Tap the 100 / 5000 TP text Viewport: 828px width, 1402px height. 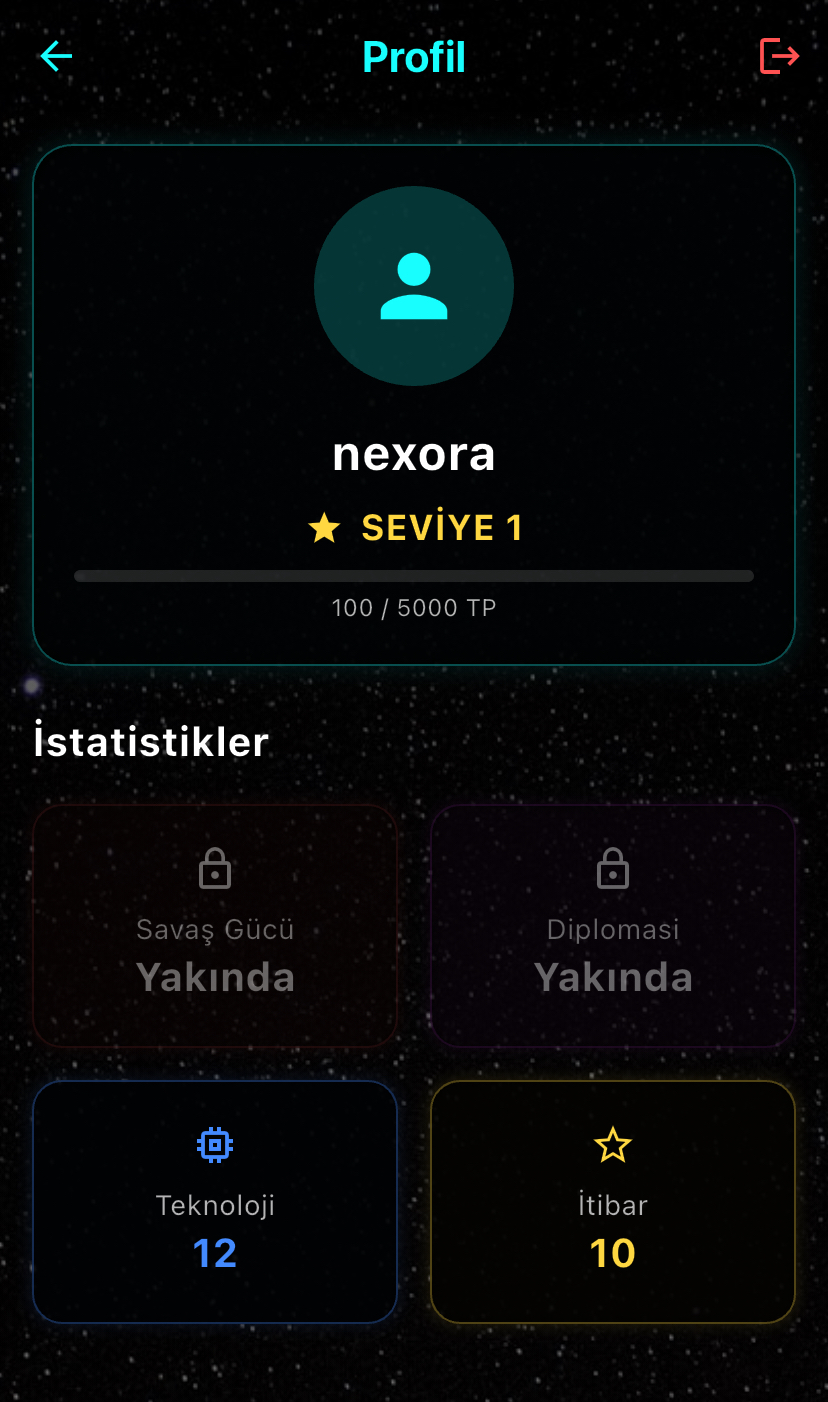pyautogui.click(x=414, y=607)
